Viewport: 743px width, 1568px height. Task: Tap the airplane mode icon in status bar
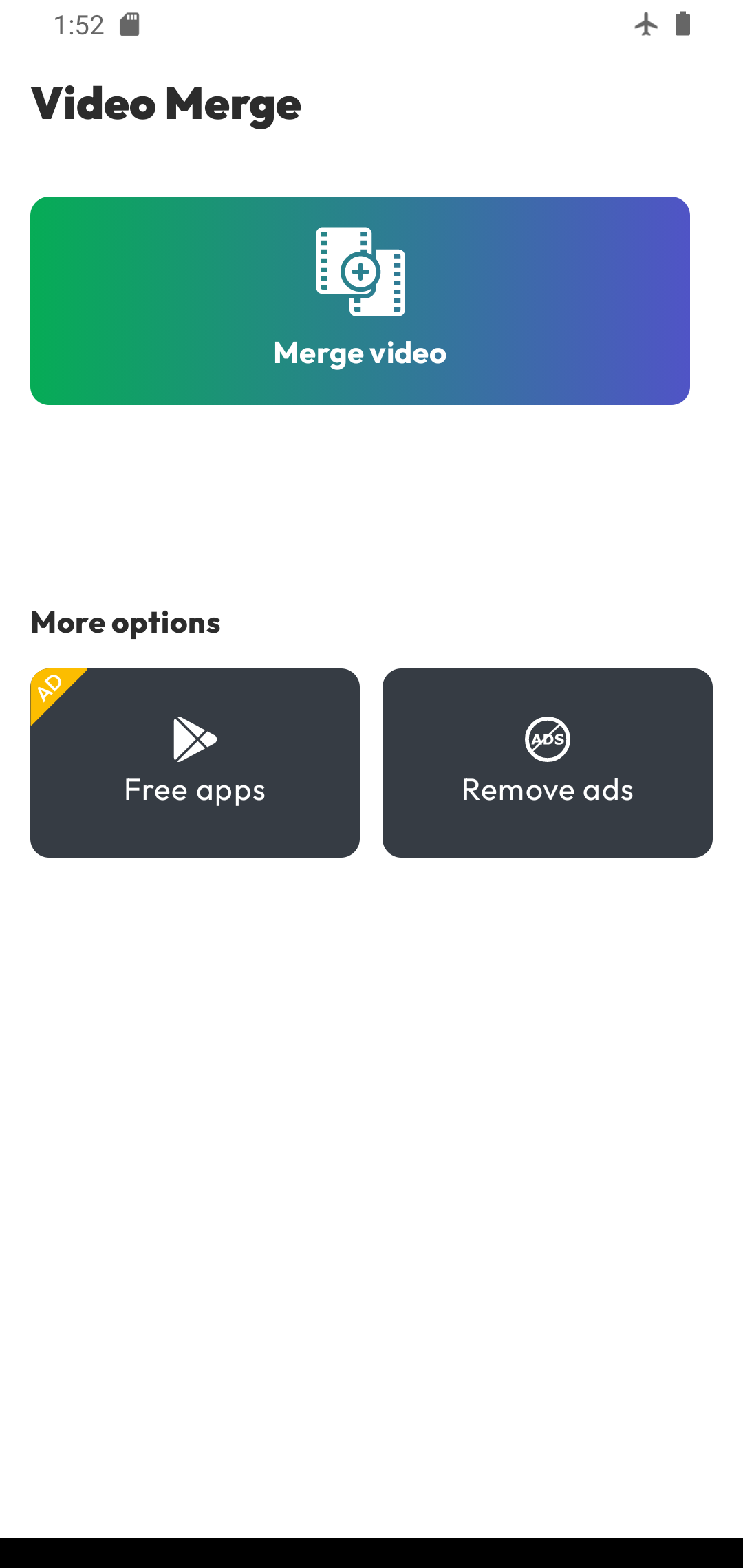point(645,23)
